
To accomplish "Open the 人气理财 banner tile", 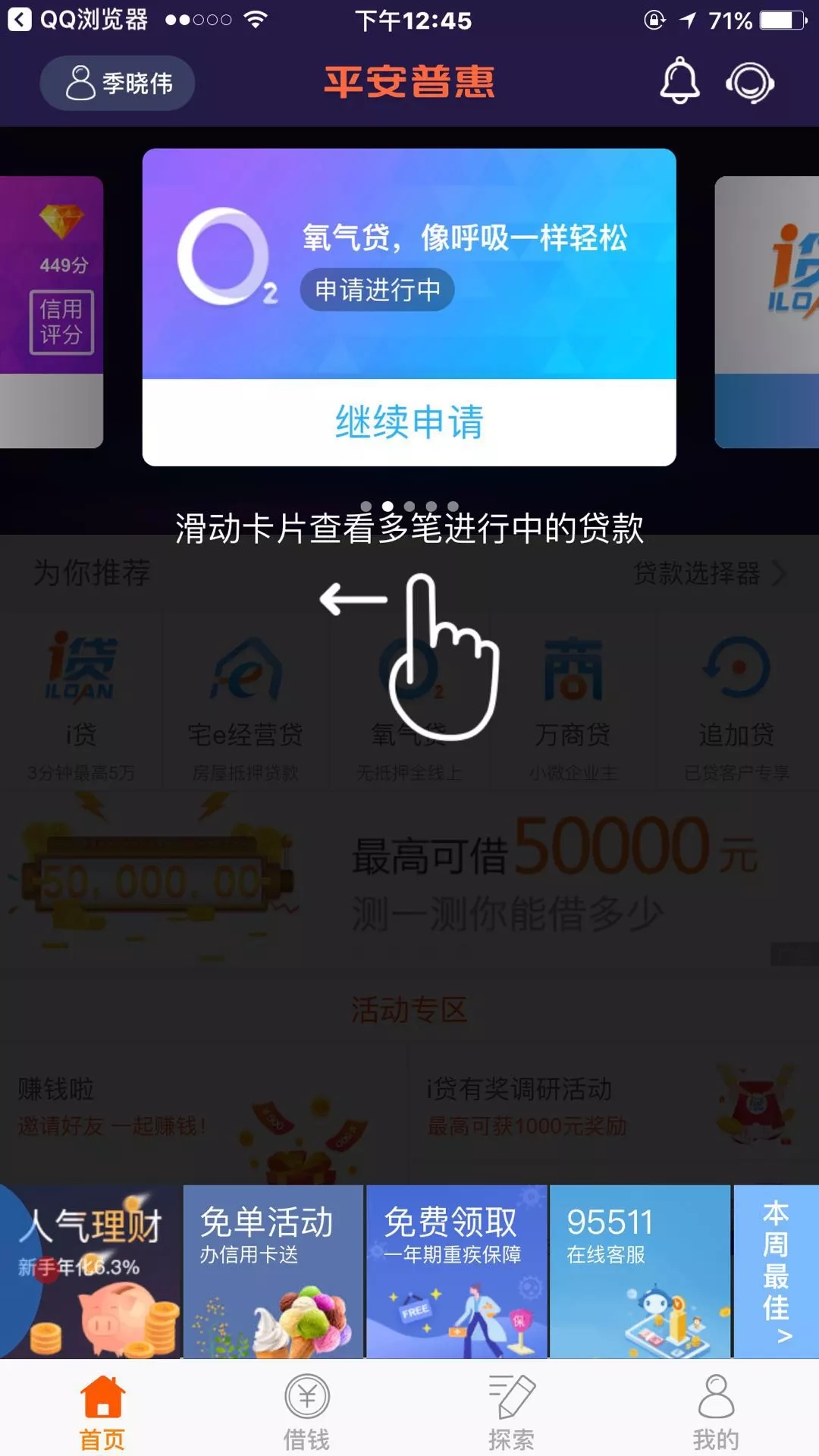I will pyautogui.click(x=91, y=1271).
